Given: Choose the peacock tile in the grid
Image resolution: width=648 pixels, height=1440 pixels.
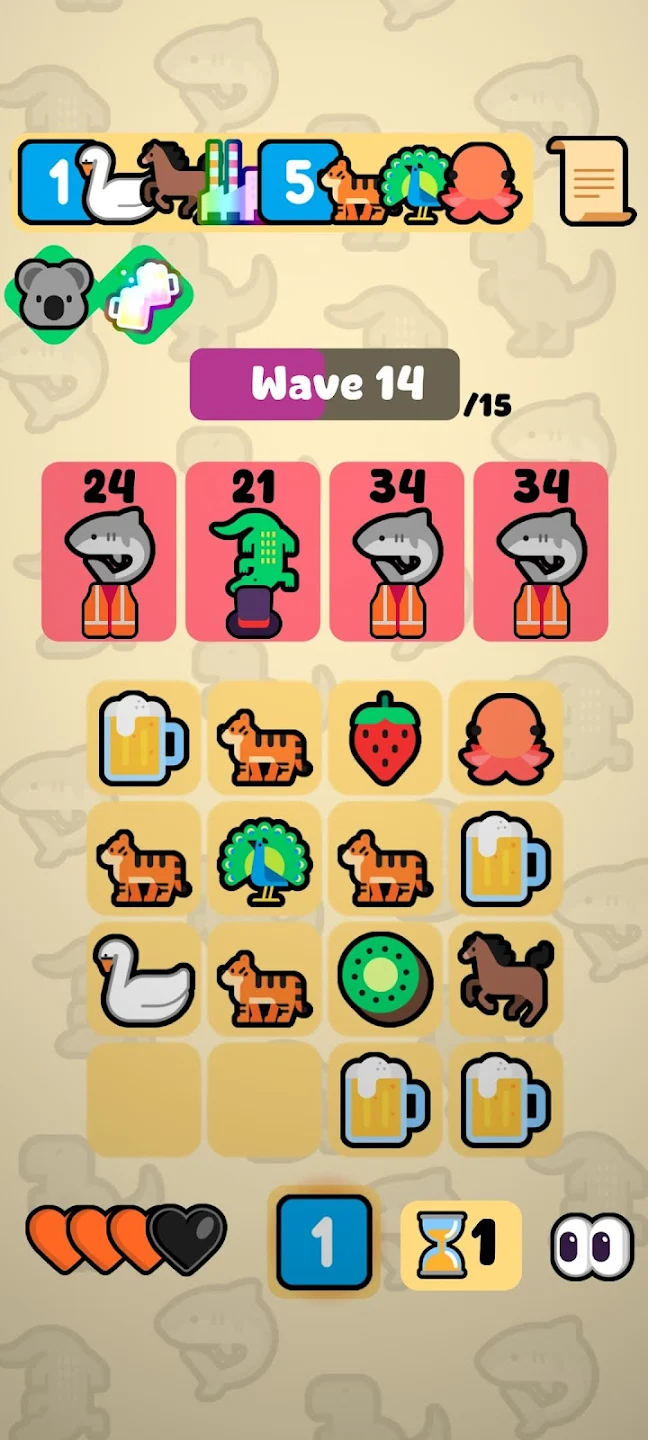Looking at the screenshot, I should [265, 859].
